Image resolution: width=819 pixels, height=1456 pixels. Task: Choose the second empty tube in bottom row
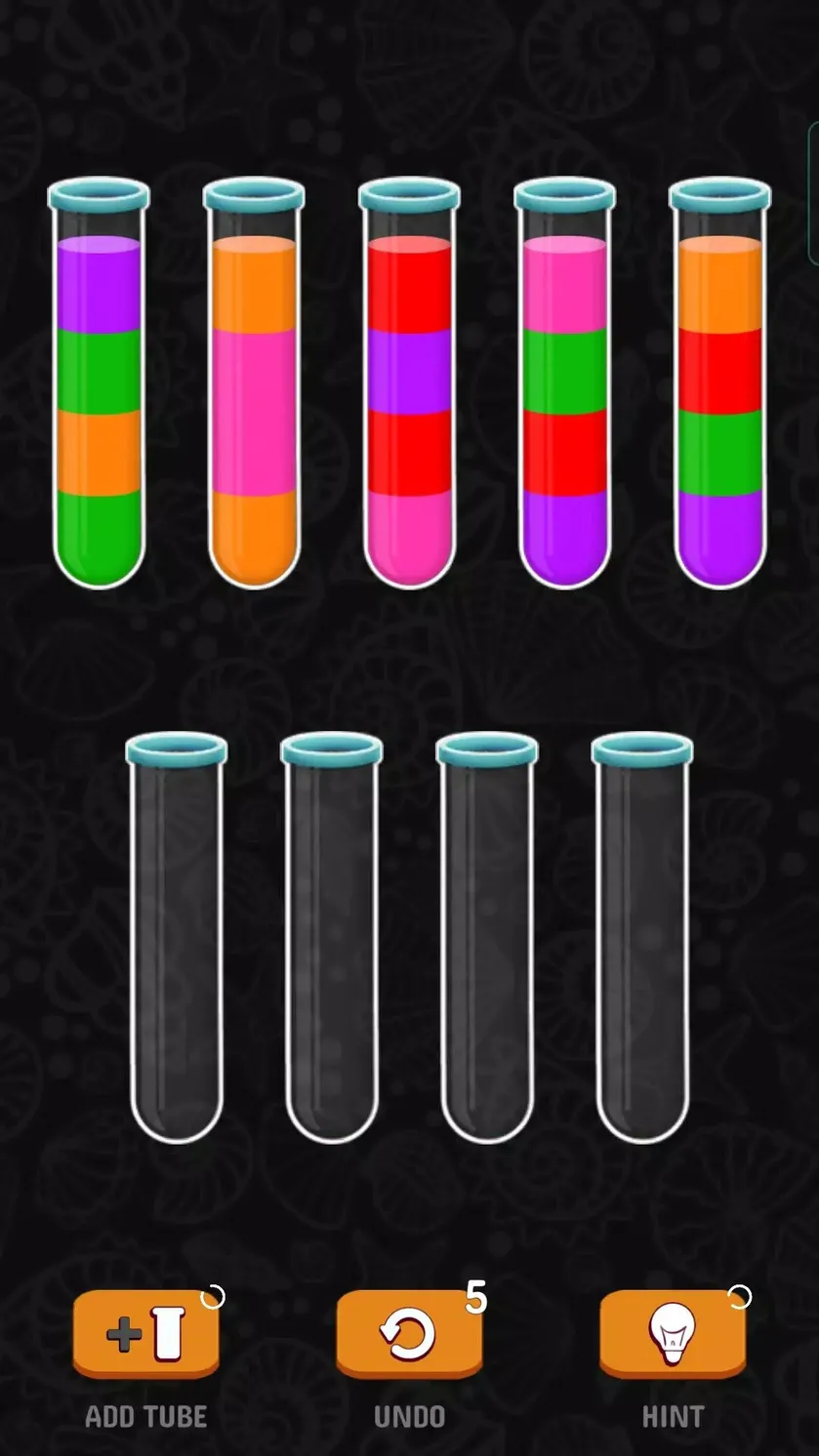tap(332, 938)
